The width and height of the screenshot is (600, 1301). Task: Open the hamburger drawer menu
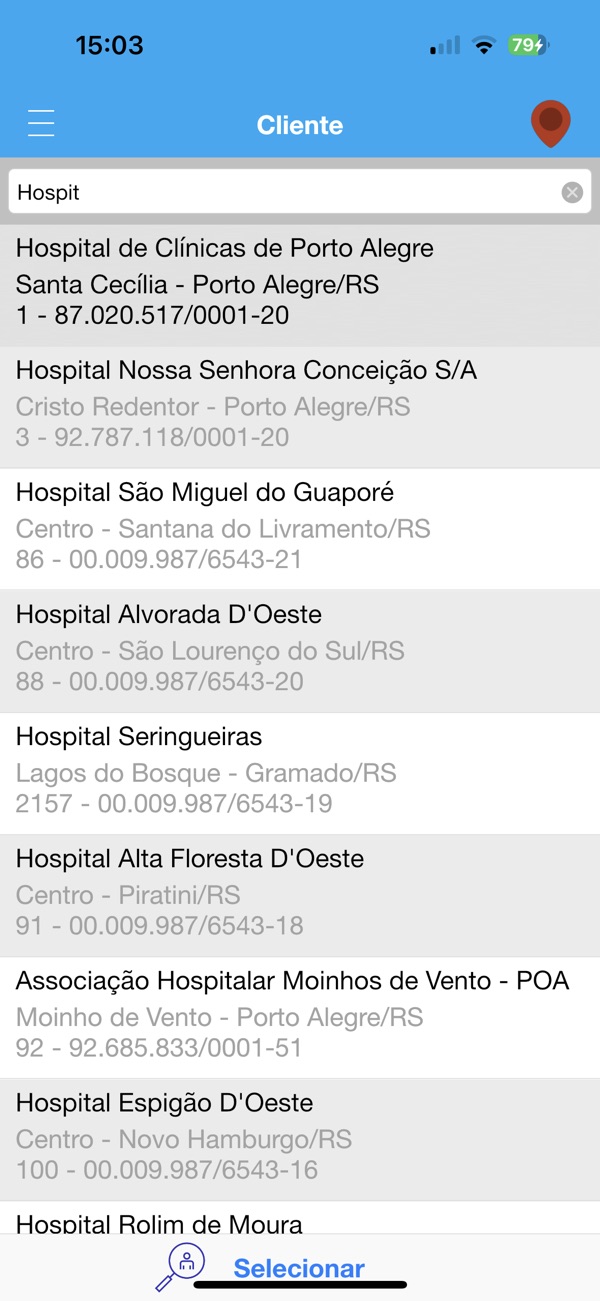41,123
